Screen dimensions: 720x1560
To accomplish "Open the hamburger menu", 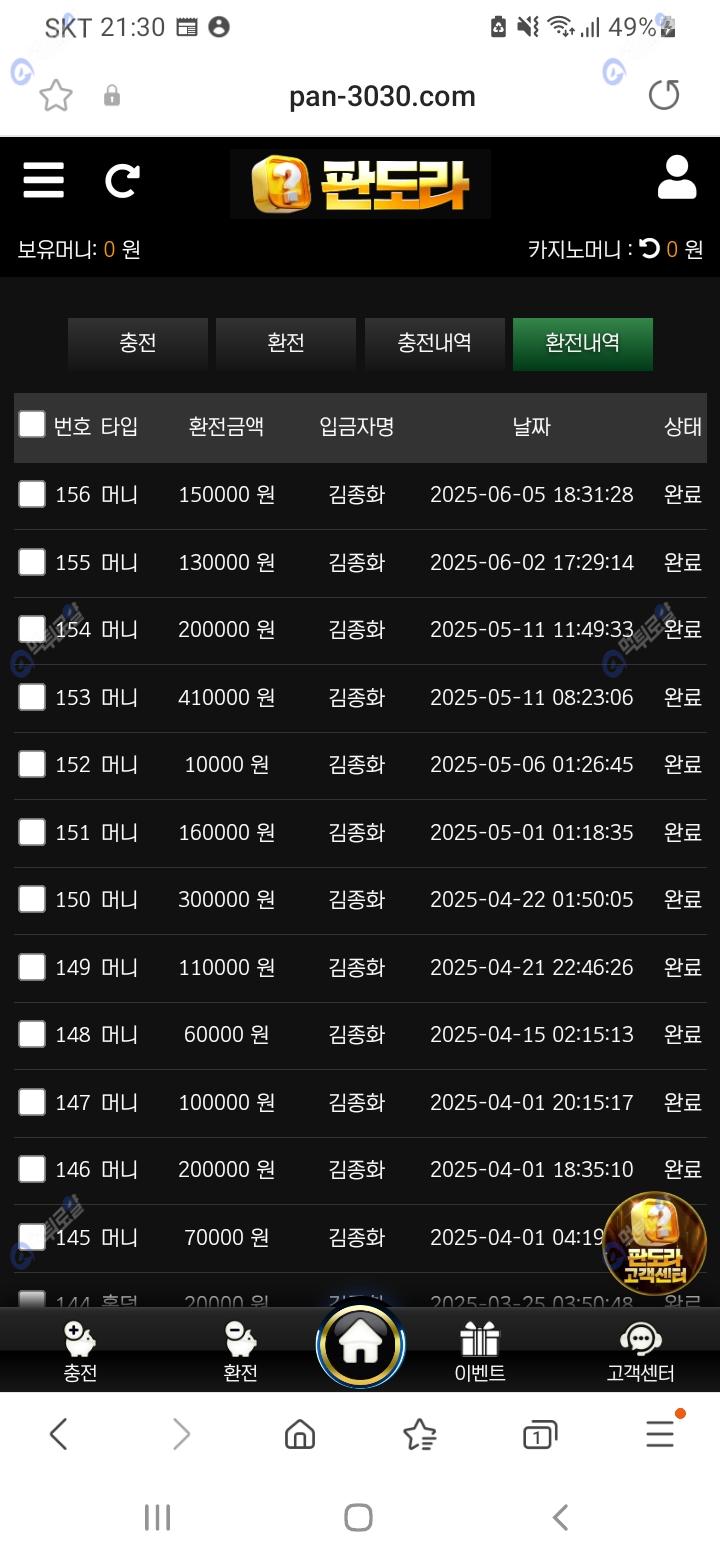I will (x=43, y=181).
